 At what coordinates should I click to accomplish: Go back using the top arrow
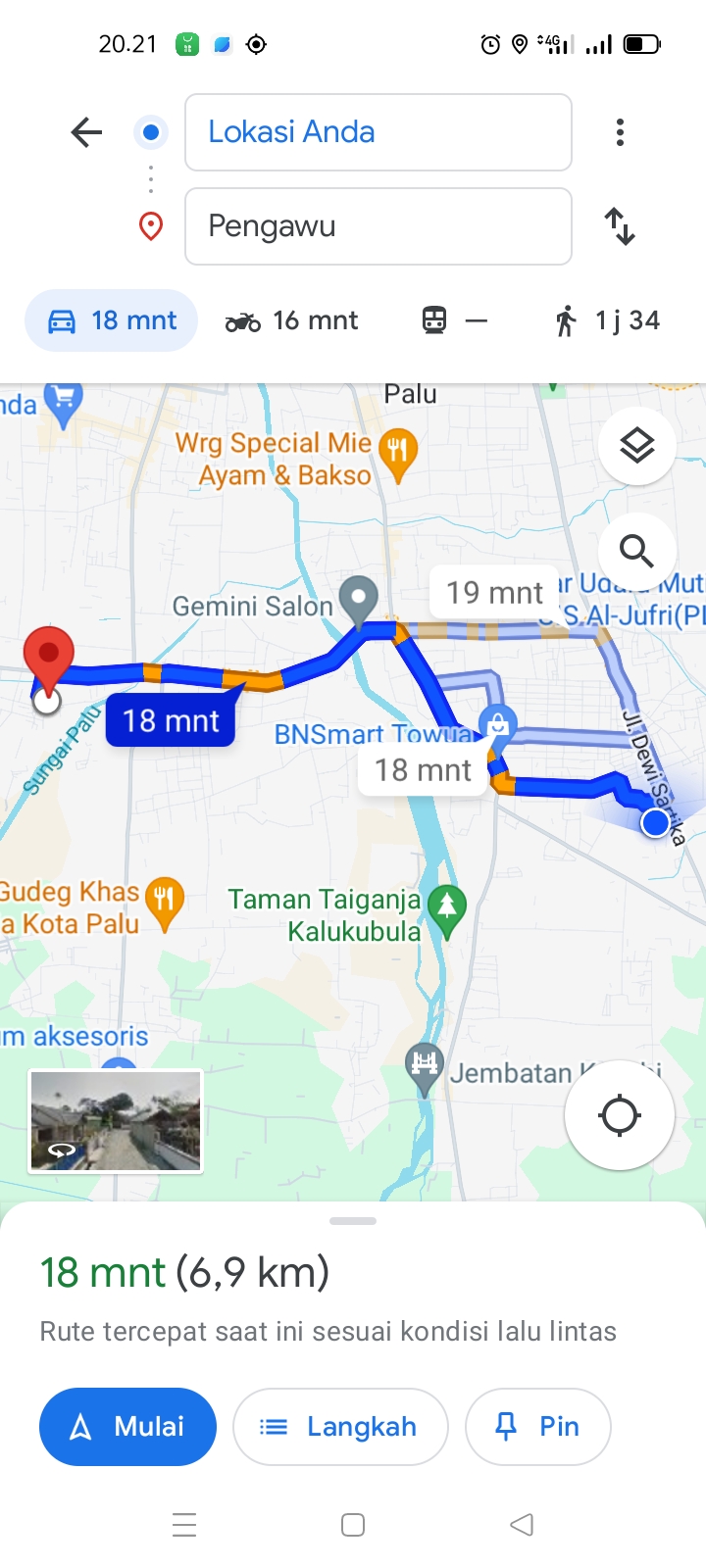click(86, 132)
